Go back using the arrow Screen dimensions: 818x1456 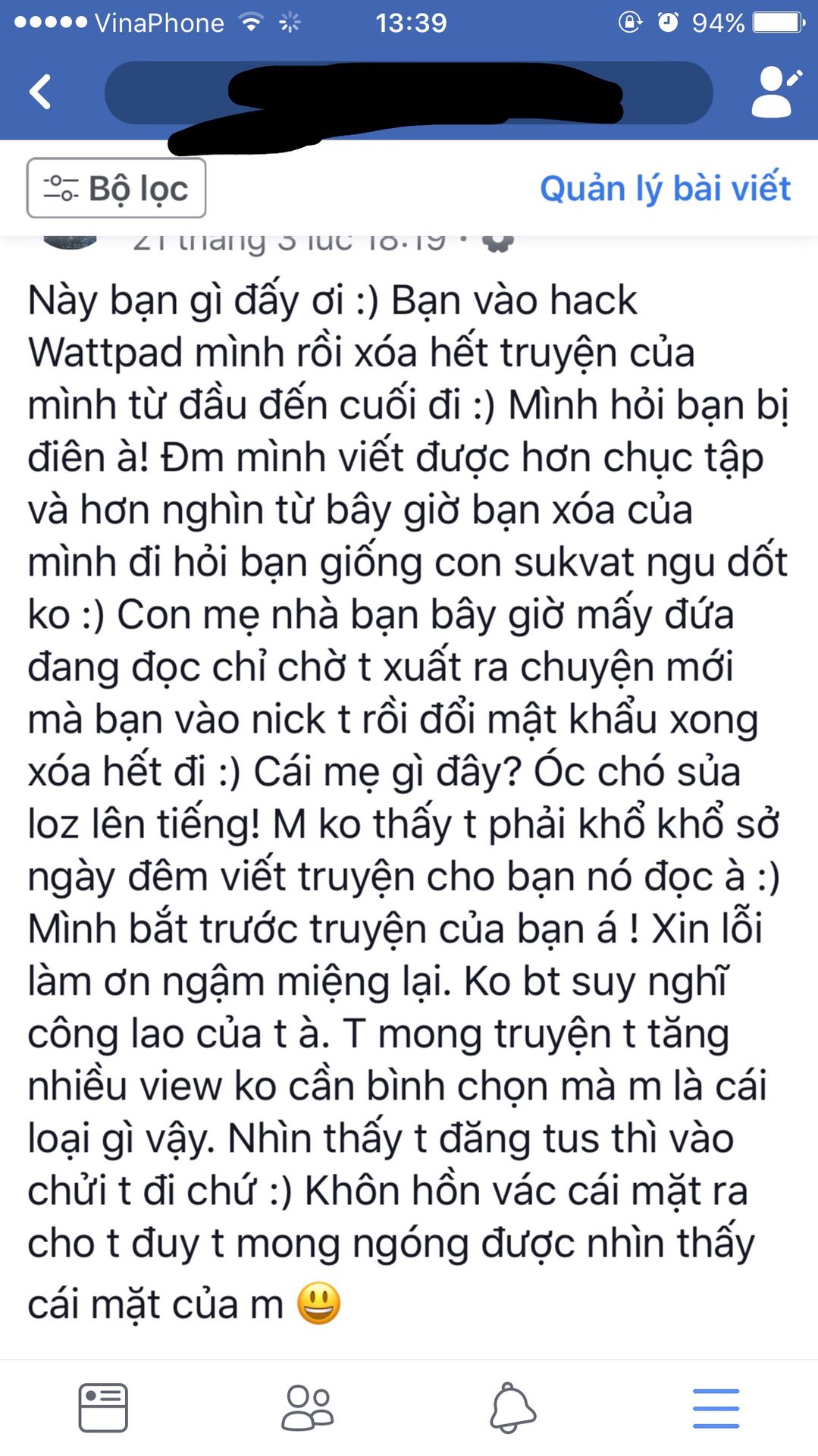40,93
